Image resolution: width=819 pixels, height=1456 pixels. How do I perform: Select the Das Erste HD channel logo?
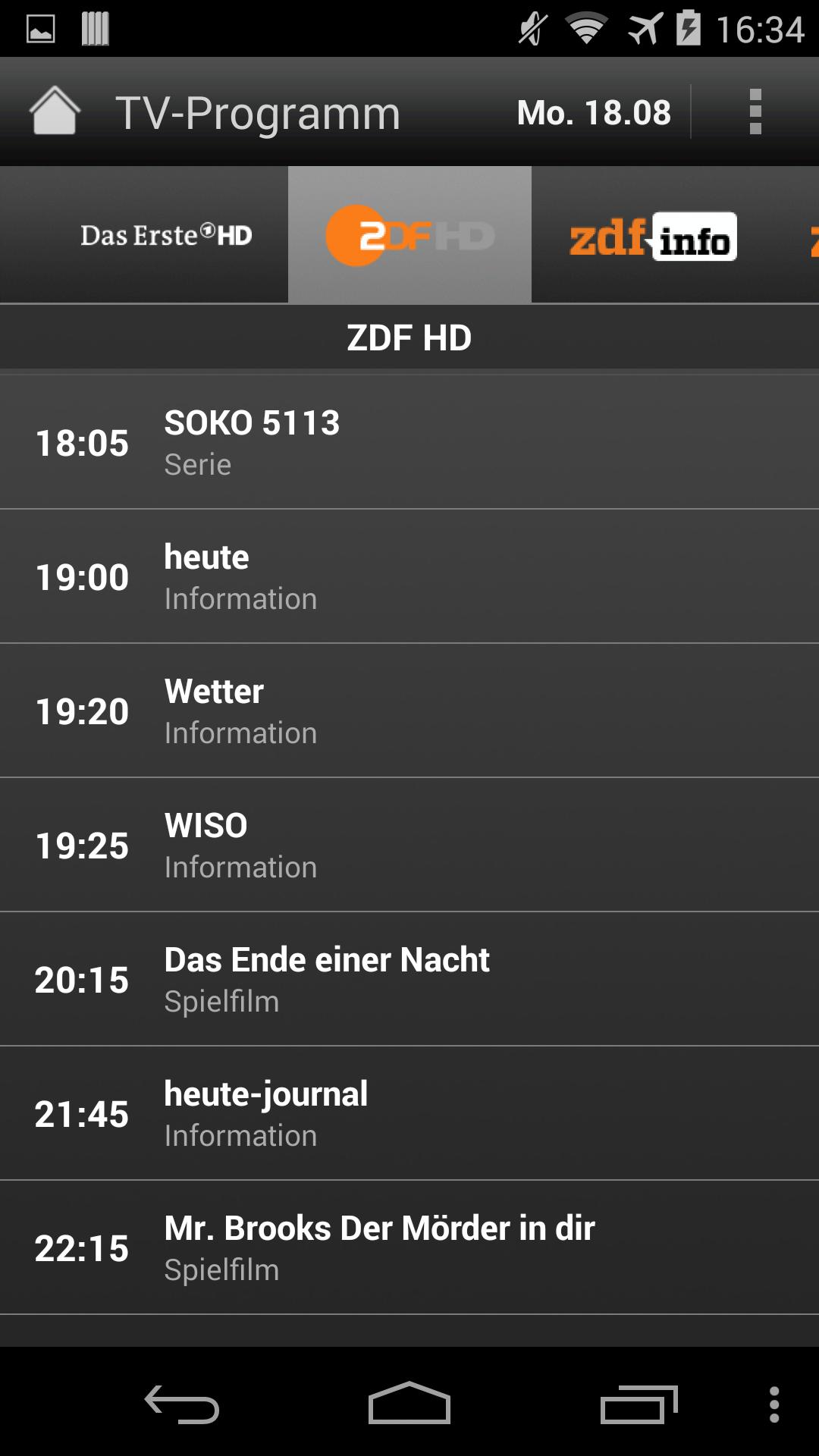point(167,234)
